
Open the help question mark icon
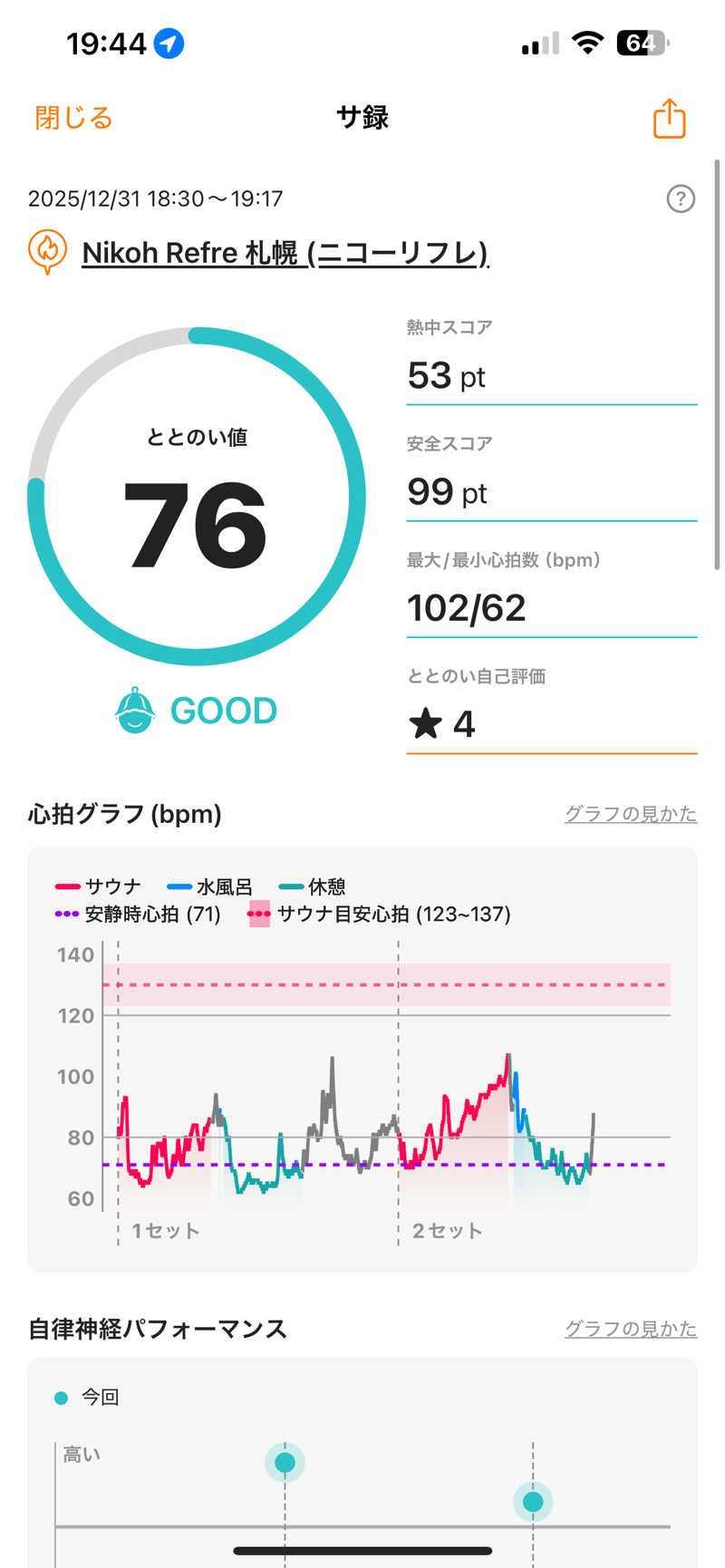[680, 198]
